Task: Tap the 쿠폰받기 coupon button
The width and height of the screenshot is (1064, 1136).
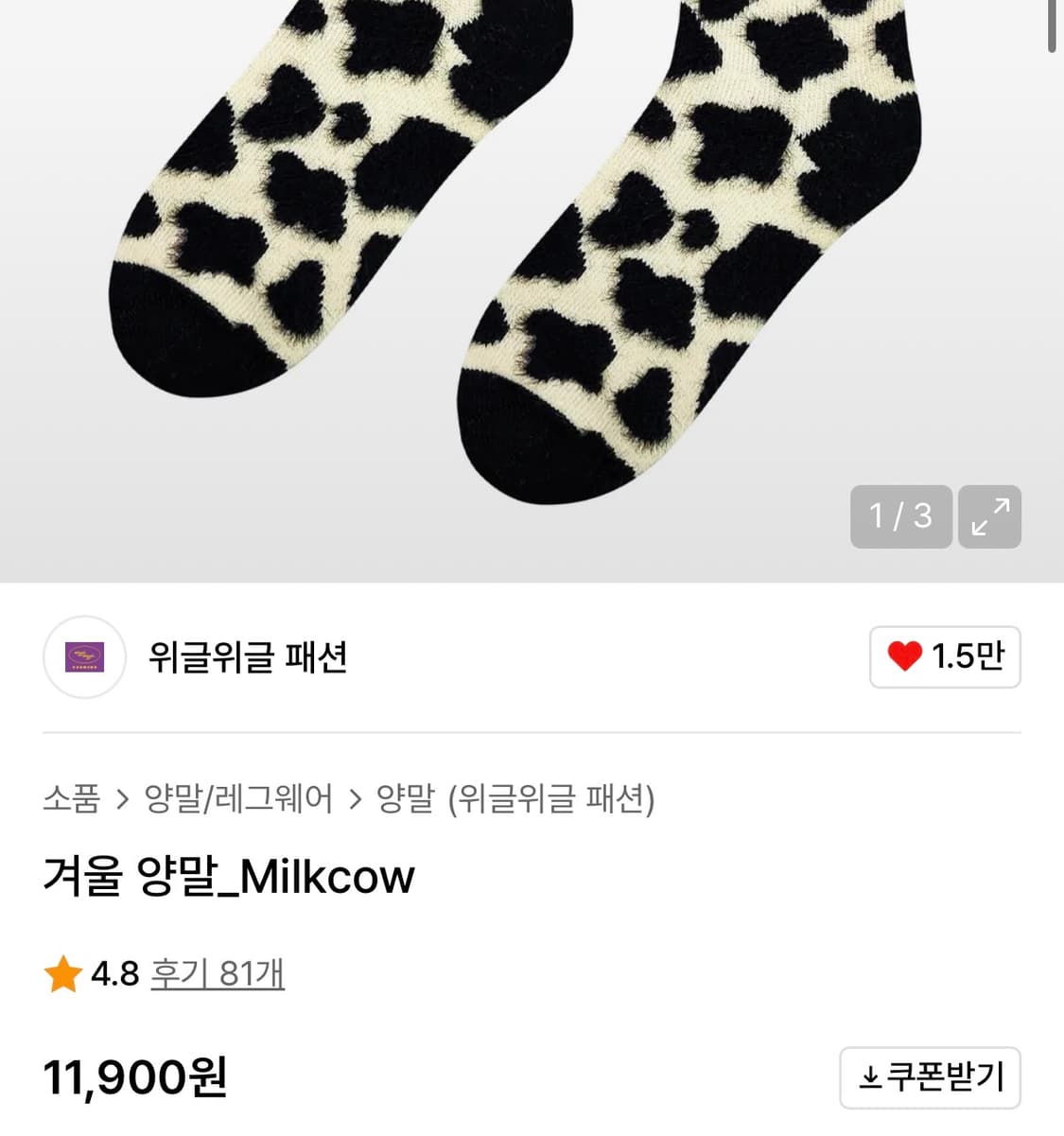Action: tap(930, 1077)
